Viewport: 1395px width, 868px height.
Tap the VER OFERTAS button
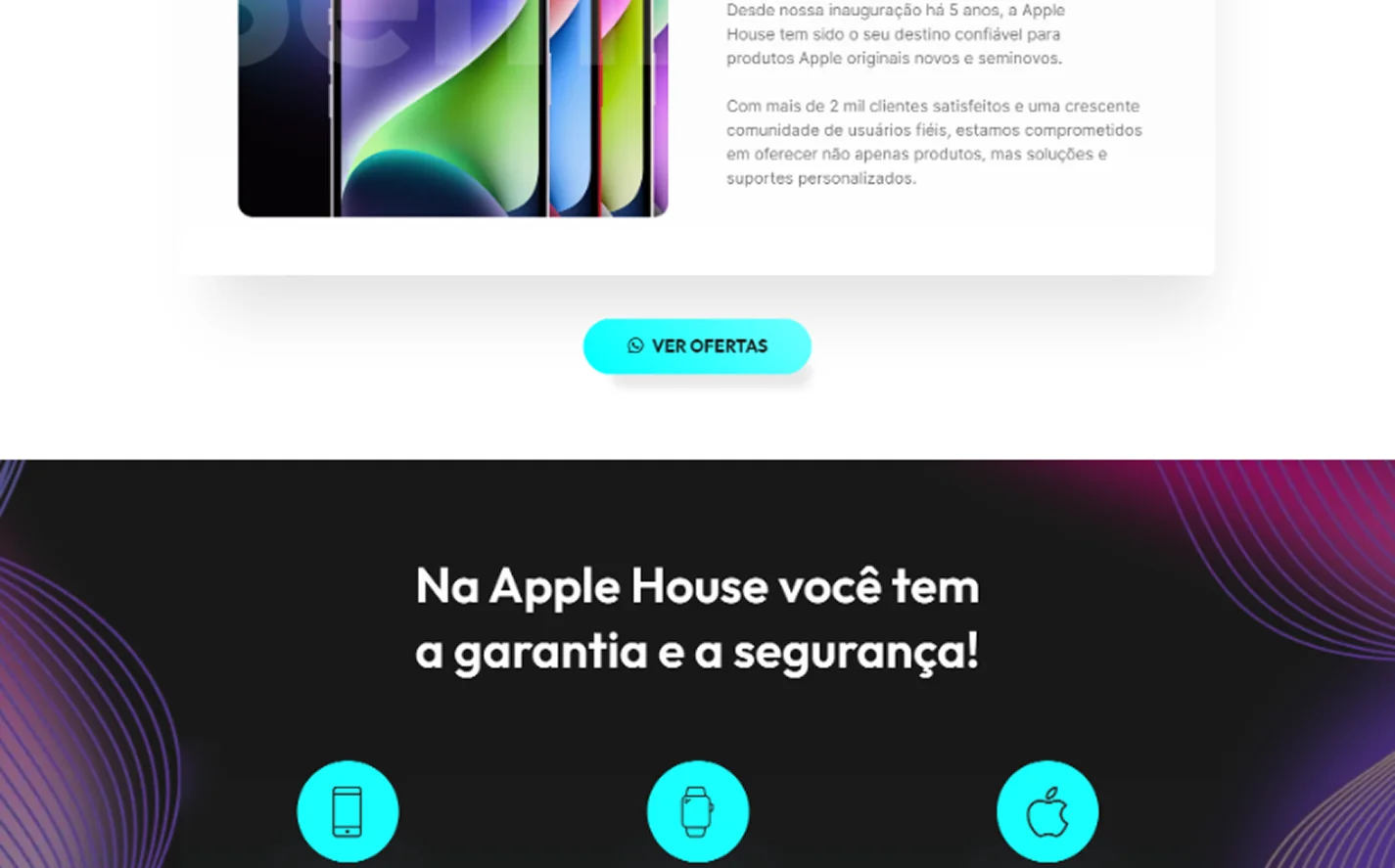click(697, 346)
